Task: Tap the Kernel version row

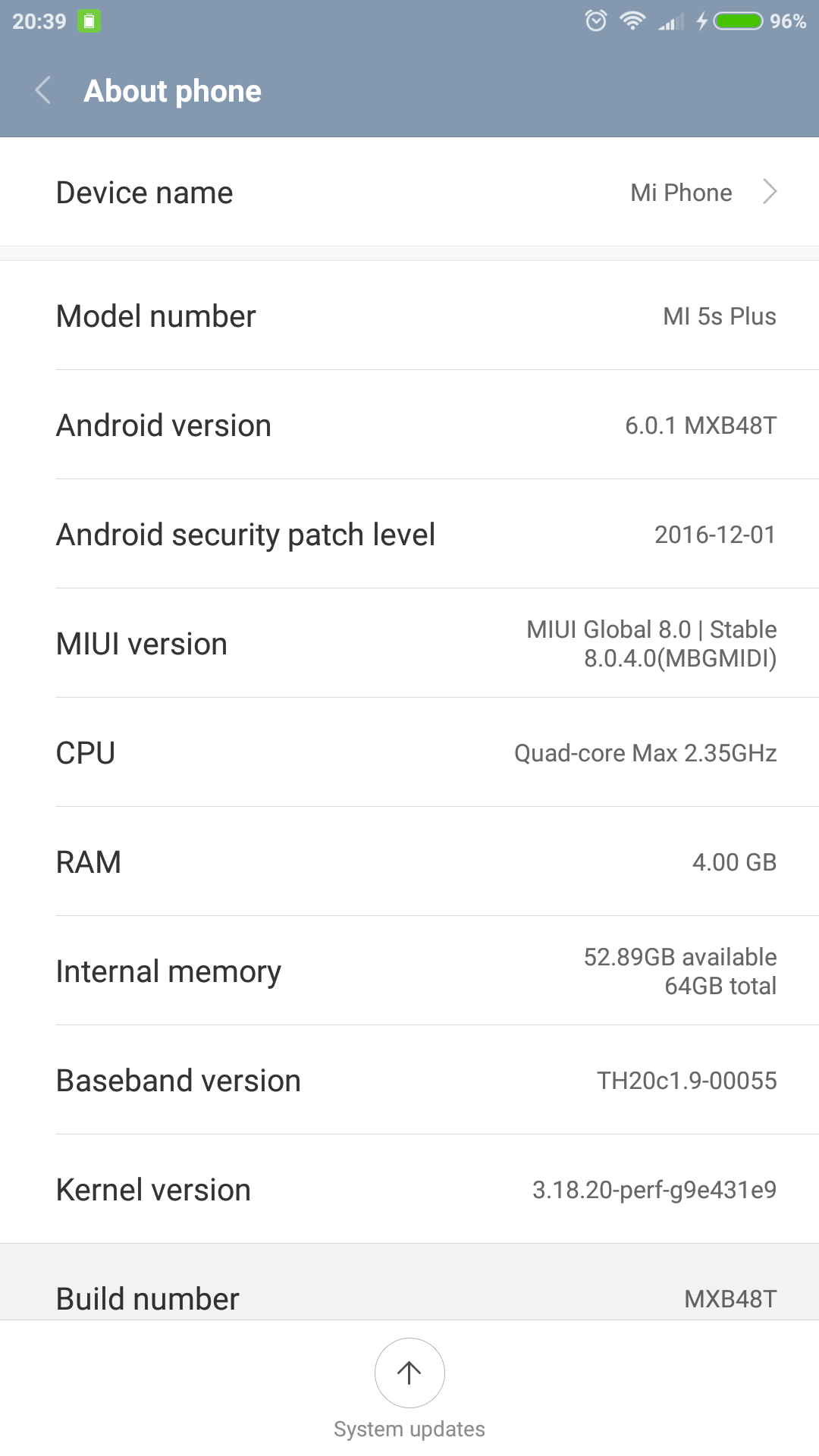Action: tap(409, 1189)
